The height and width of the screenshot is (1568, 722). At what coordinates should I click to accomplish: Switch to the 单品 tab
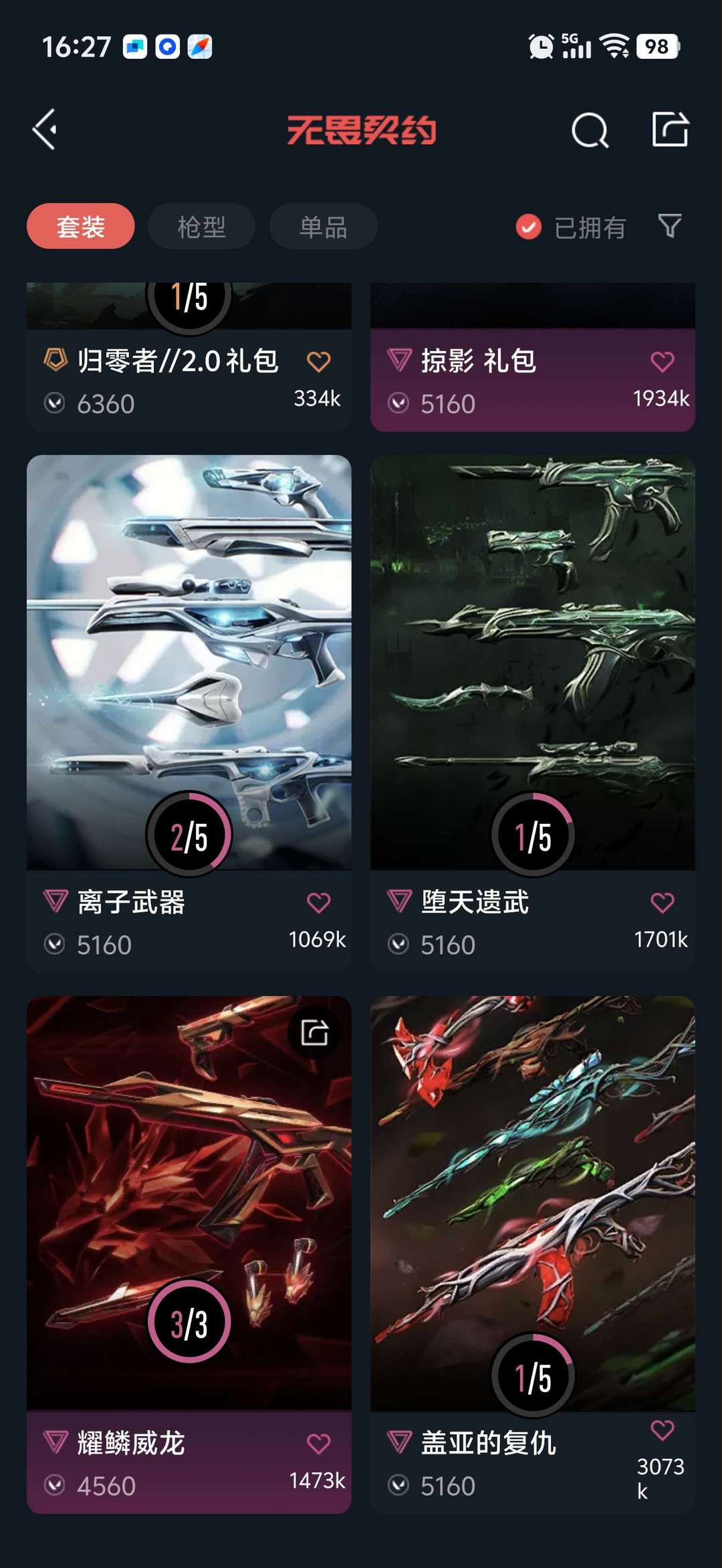click(324, 226)
